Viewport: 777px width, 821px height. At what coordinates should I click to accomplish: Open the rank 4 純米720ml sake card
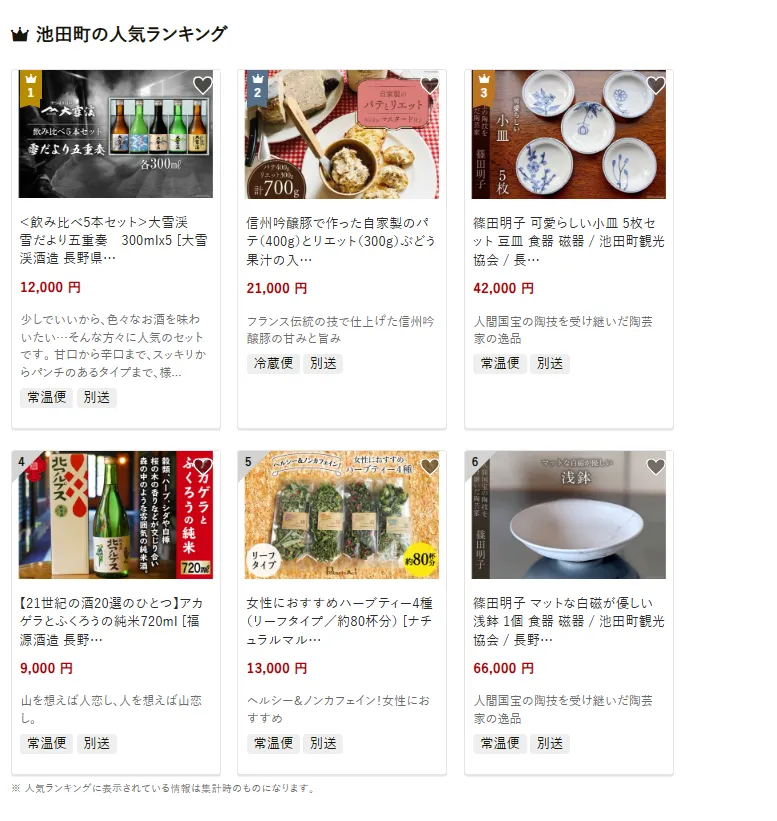click(x=116, y=620)
